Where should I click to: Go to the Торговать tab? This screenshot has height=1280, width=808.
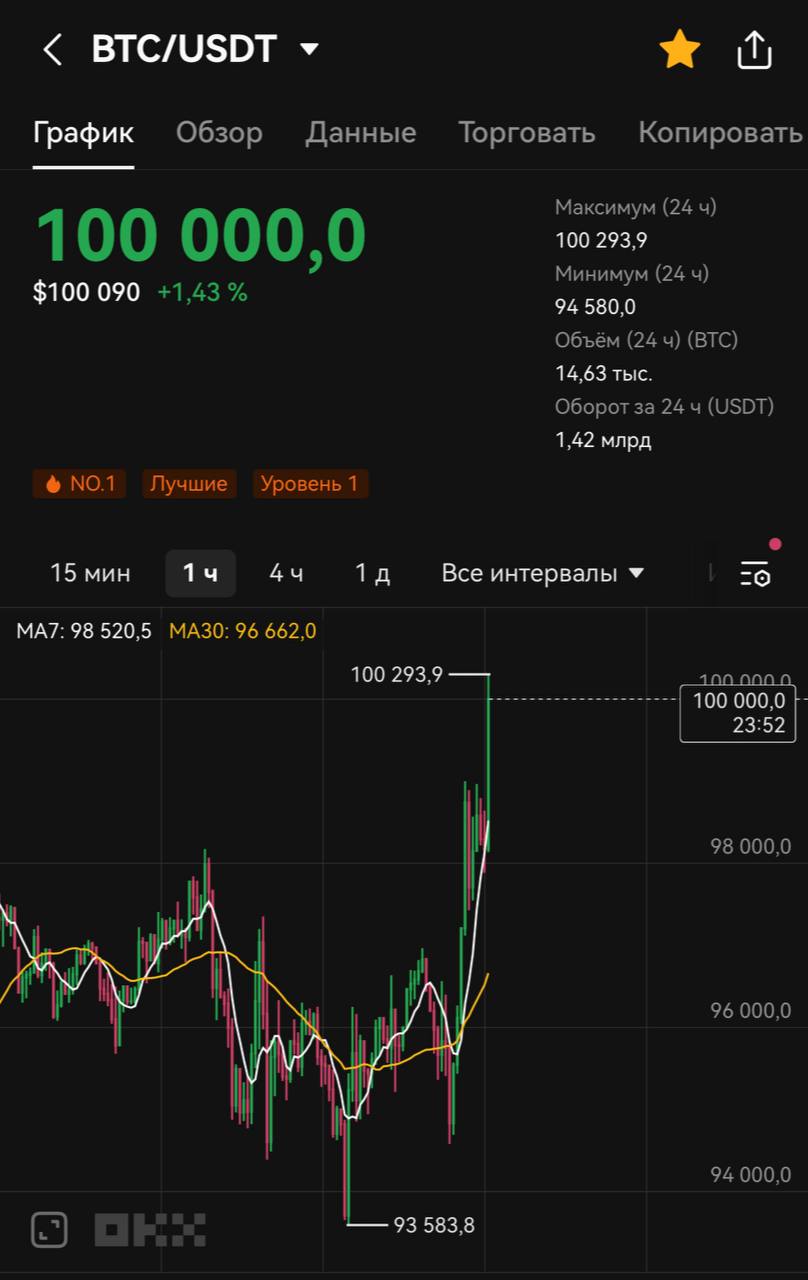tap(526, 133)
